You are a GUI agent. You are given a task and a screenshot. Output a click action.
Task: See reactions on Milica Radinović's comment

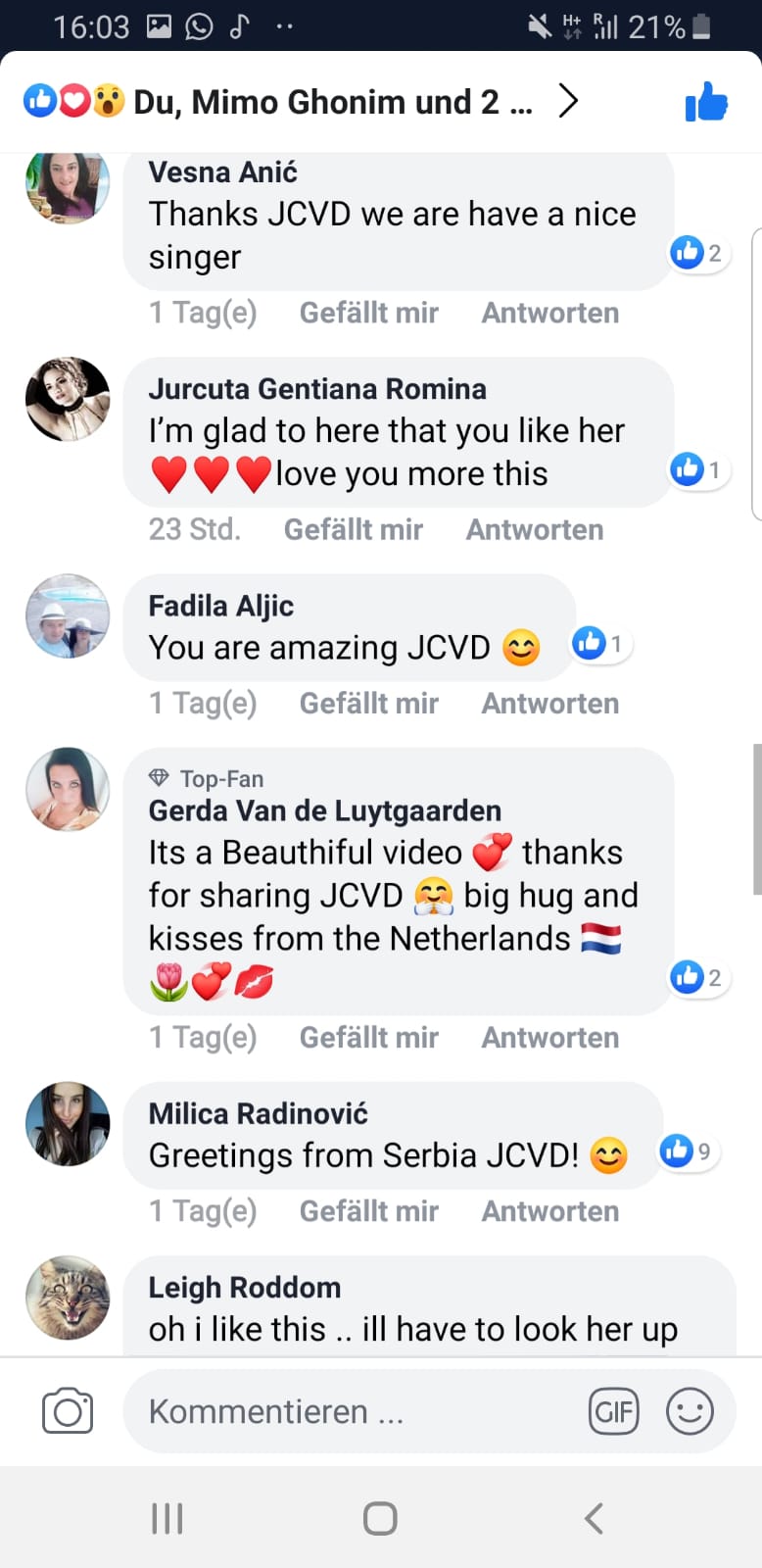tap(689, 1151)
